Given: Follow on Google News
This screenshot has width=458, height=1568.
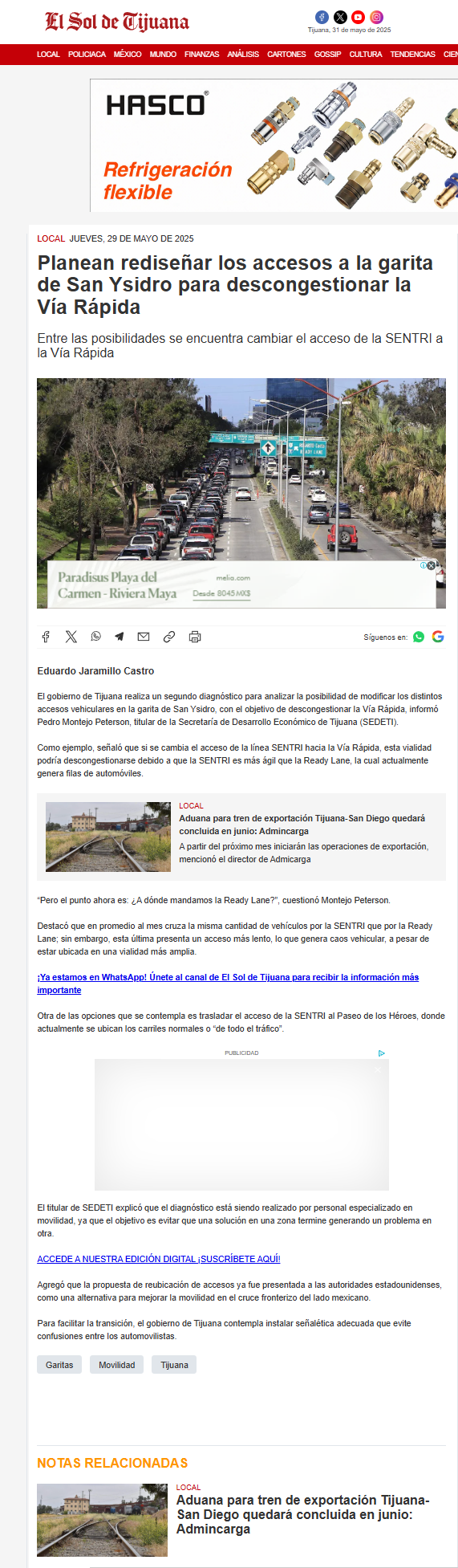Looking at the screenshot, I should (438, 637).
